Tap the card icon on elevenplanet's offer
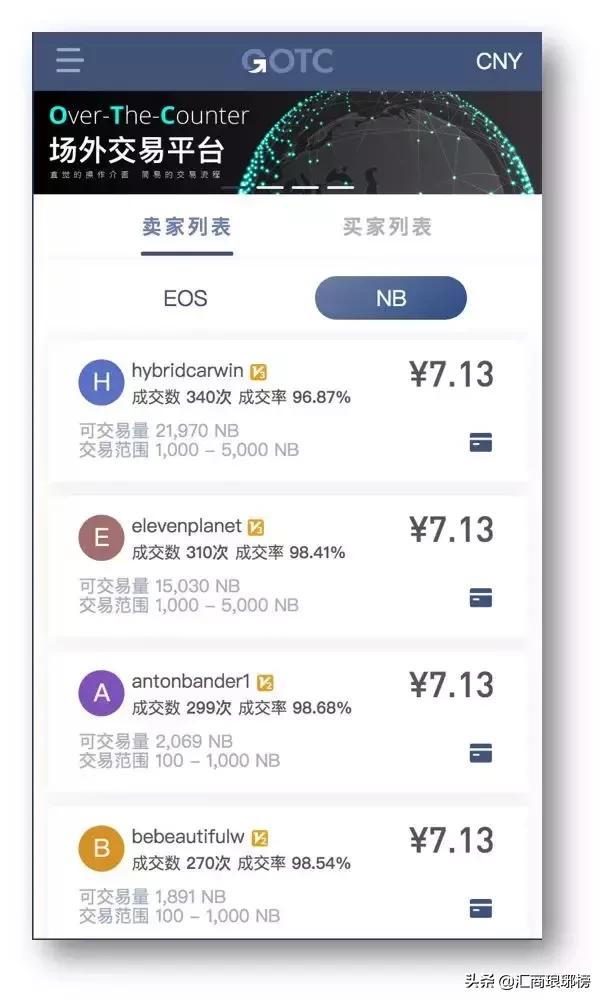 pos(481,598)
